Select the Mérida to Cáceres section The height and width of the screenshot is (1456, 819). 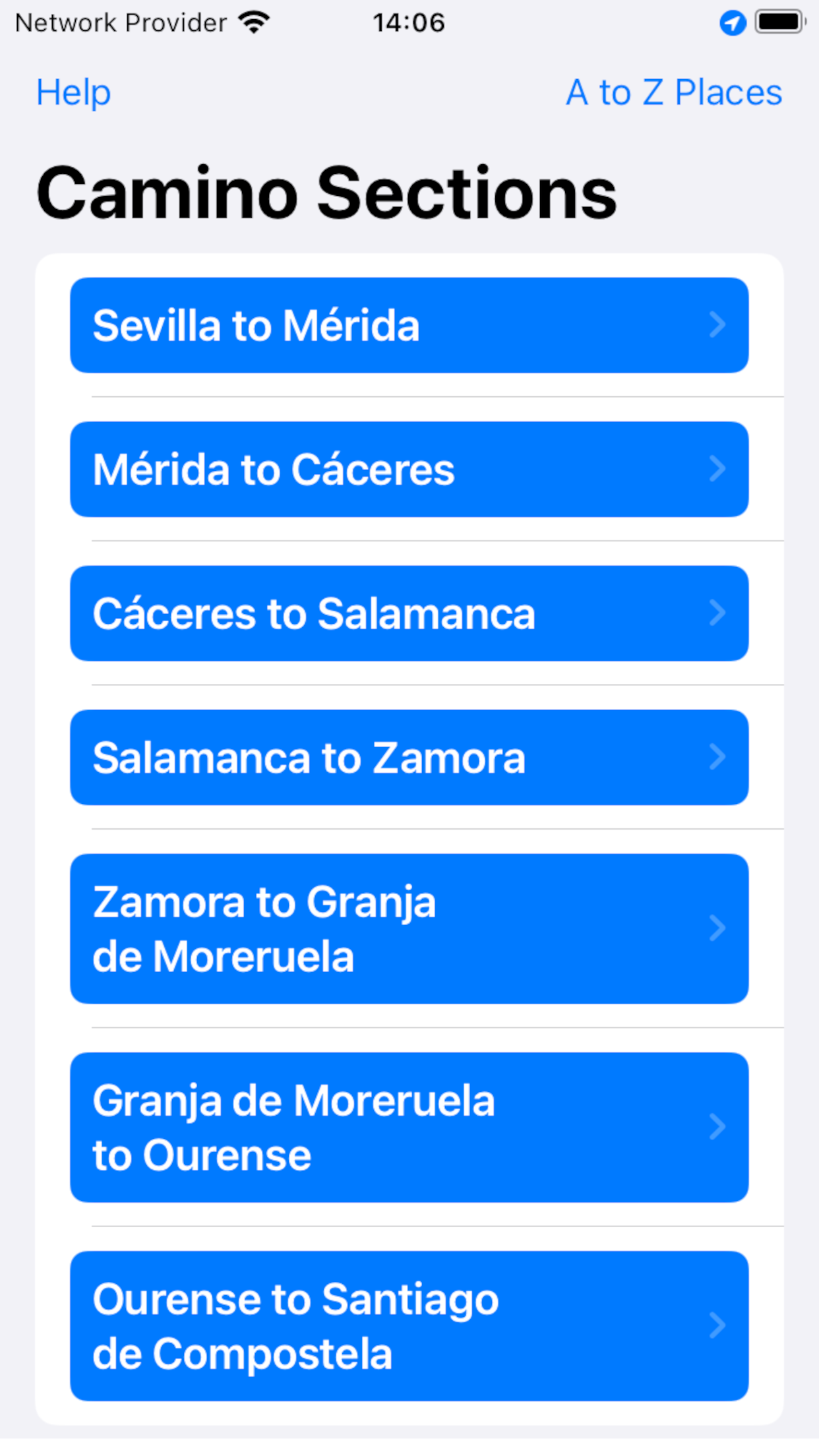click(x=409, y=470)
